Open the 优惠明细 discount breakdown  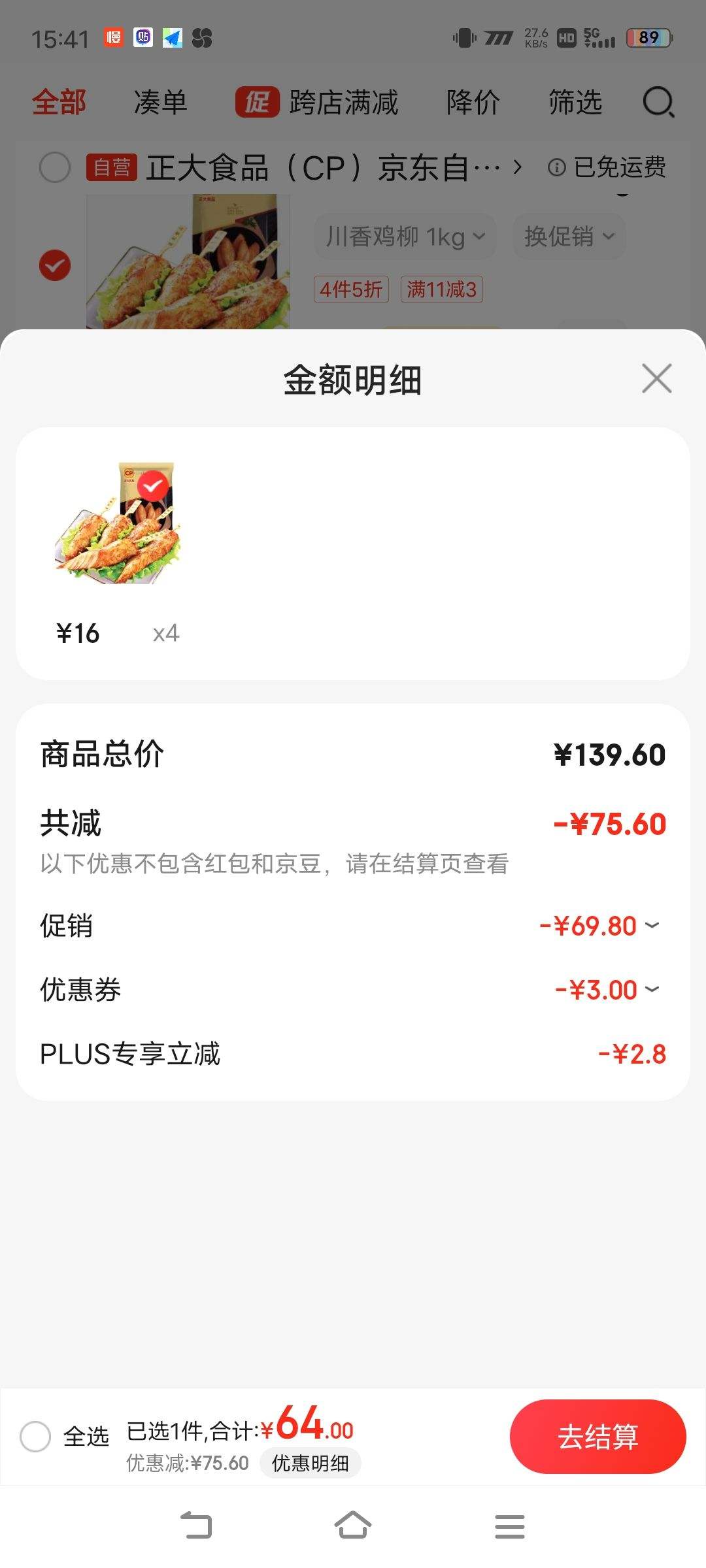point(311,1463)
